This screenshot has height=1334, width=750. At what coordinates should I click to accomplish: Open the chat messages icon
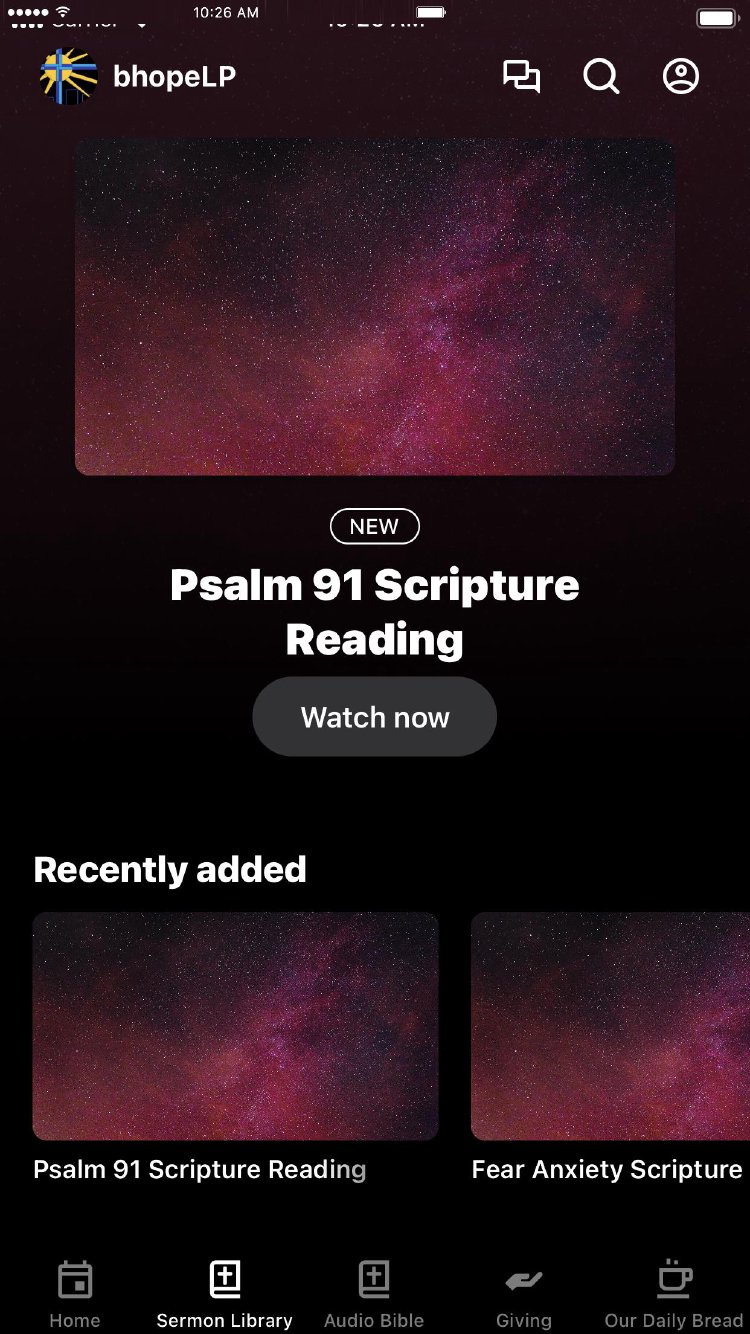(523, 76)
